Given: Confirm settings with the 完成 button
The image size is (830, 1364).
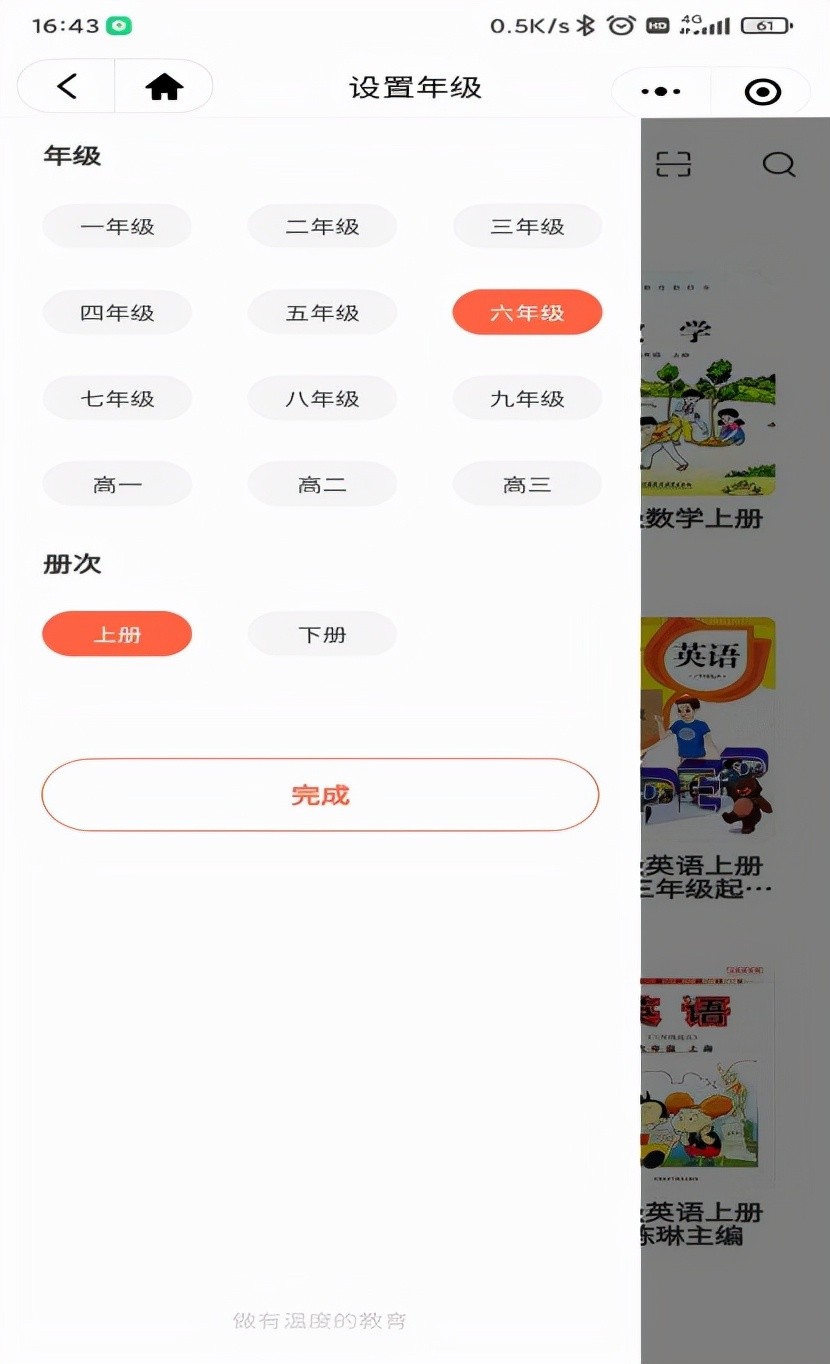Looking at the screenshot, I should click(320, 795).
